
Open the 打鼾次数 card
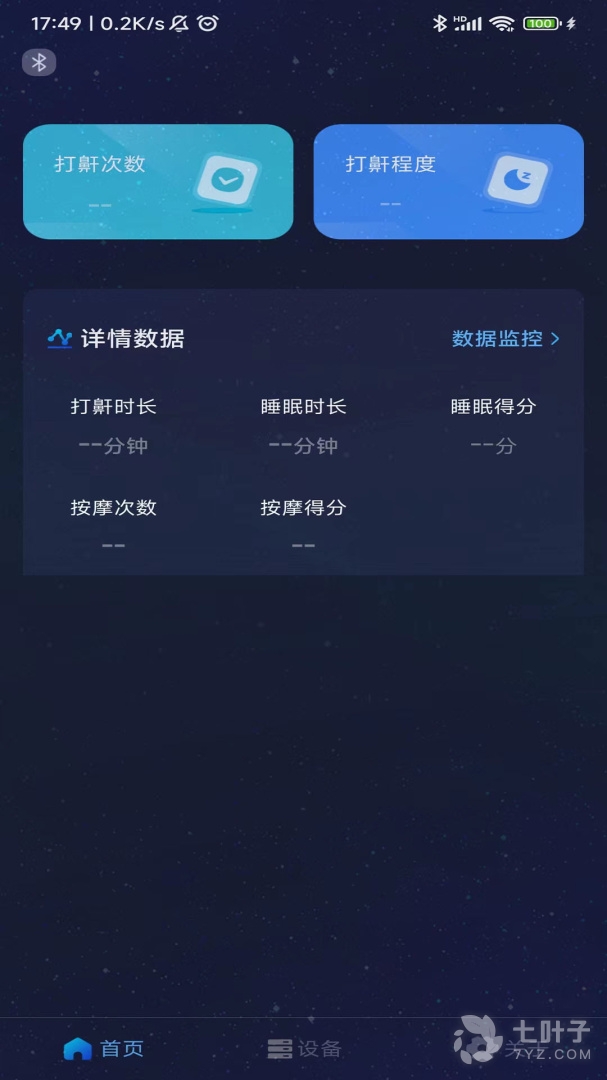[158, 182]
